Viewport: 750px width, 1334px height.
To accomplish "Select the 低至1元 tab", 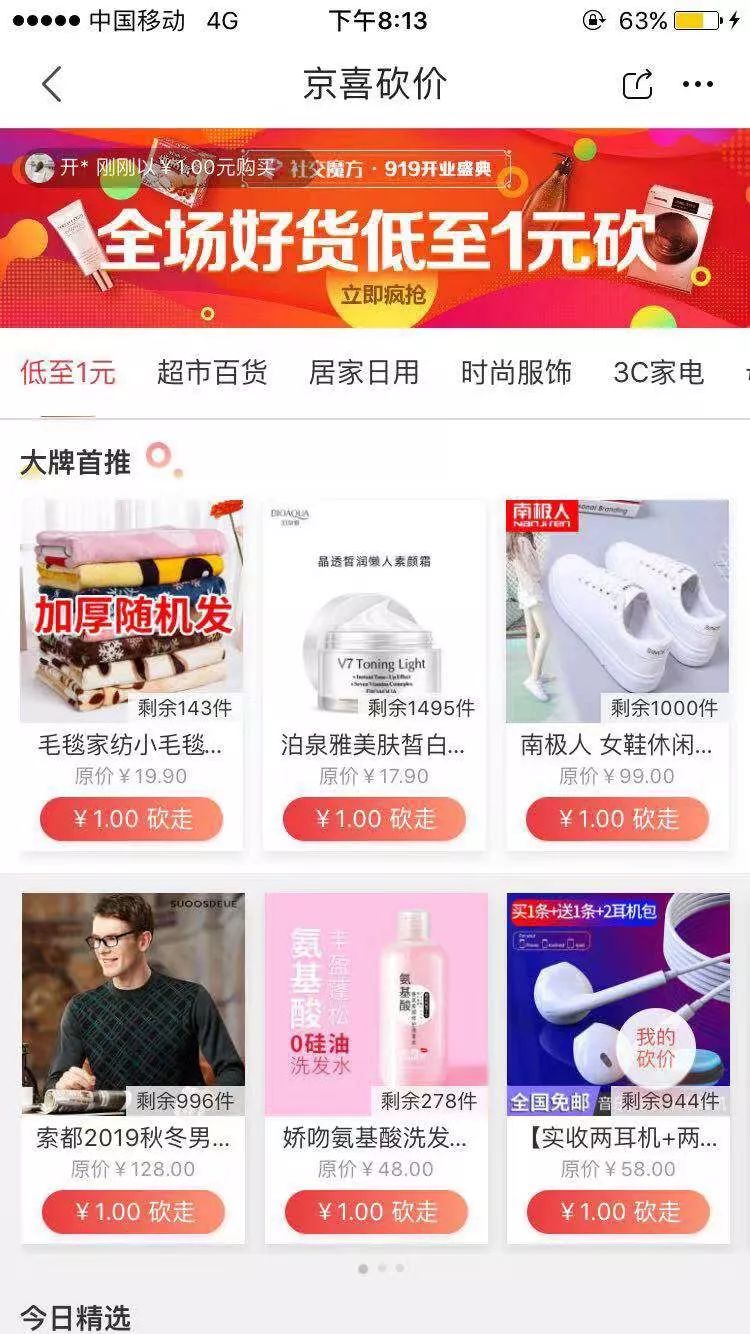I will 68,373.
